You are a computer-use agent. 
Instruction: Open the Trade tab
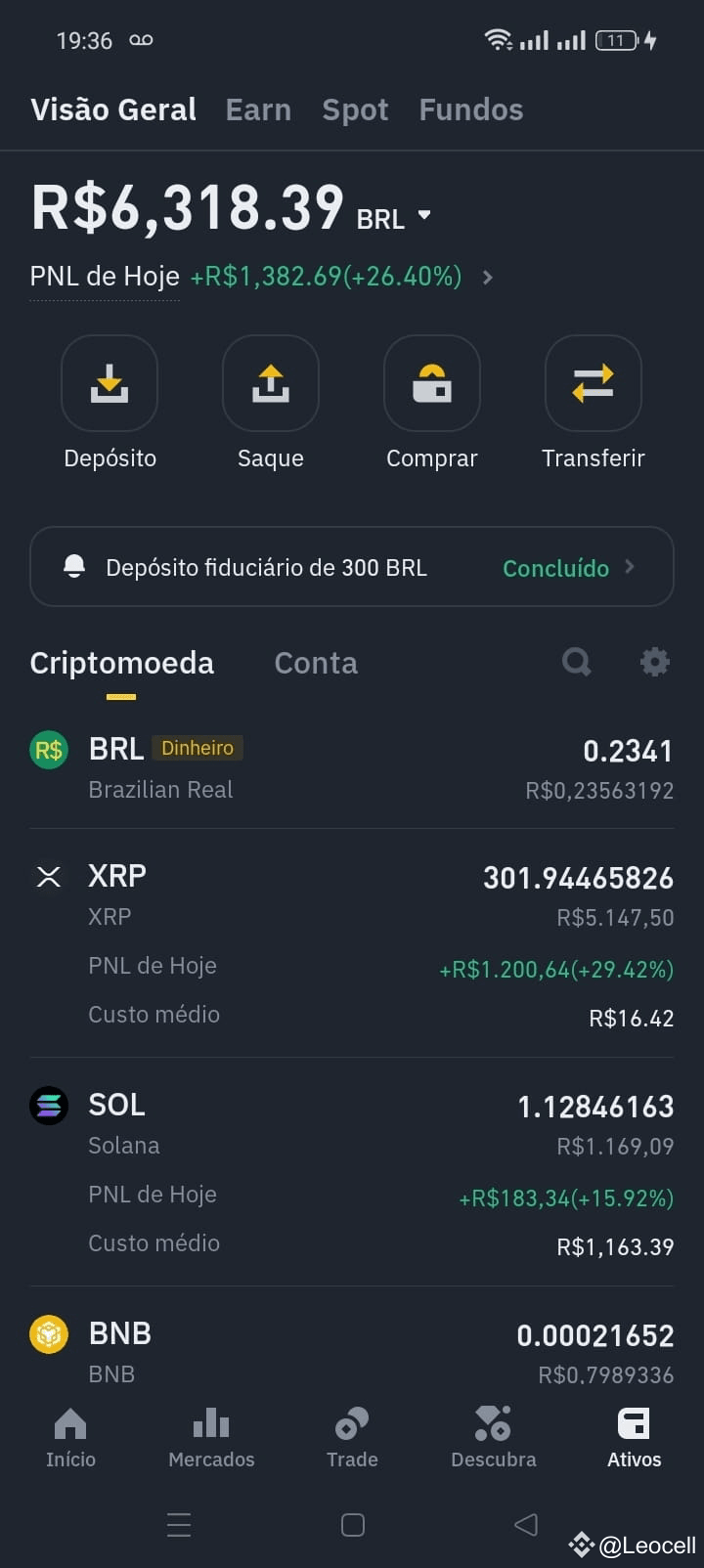click(352, 1437)
